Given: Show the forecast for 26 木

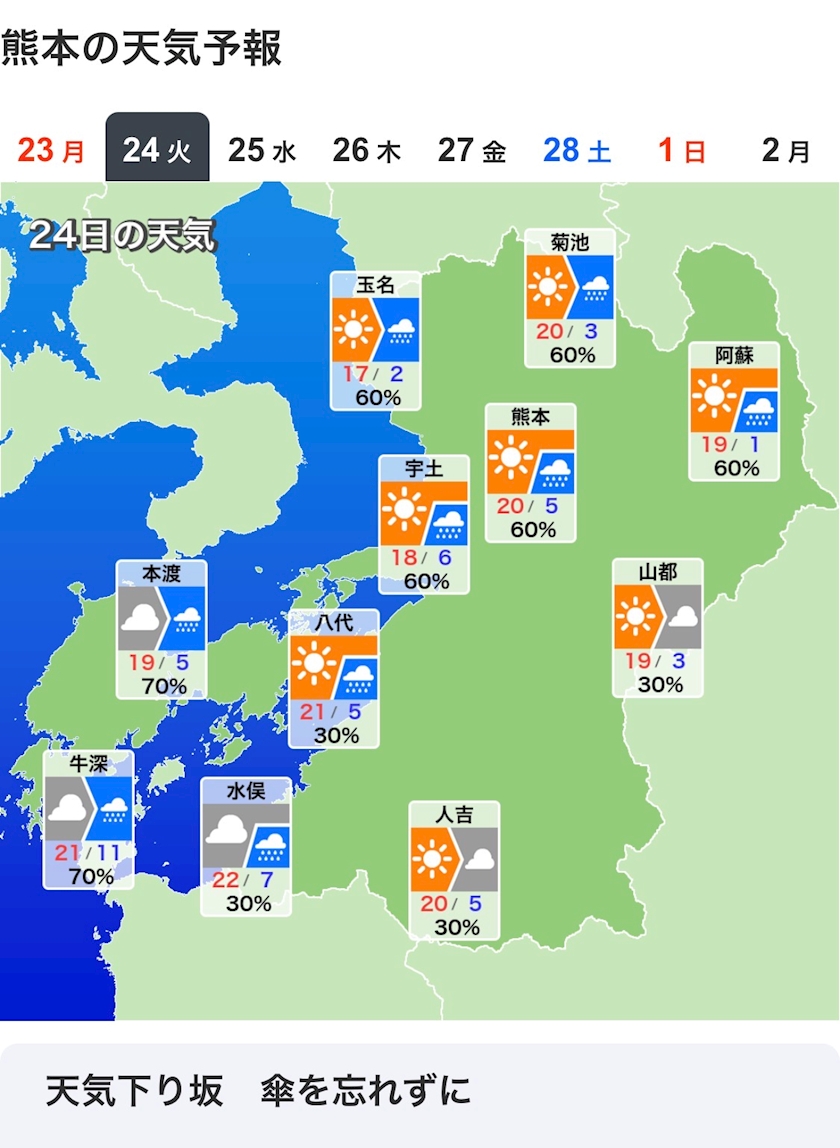Looking at the screenshot, I should (367, 149).
